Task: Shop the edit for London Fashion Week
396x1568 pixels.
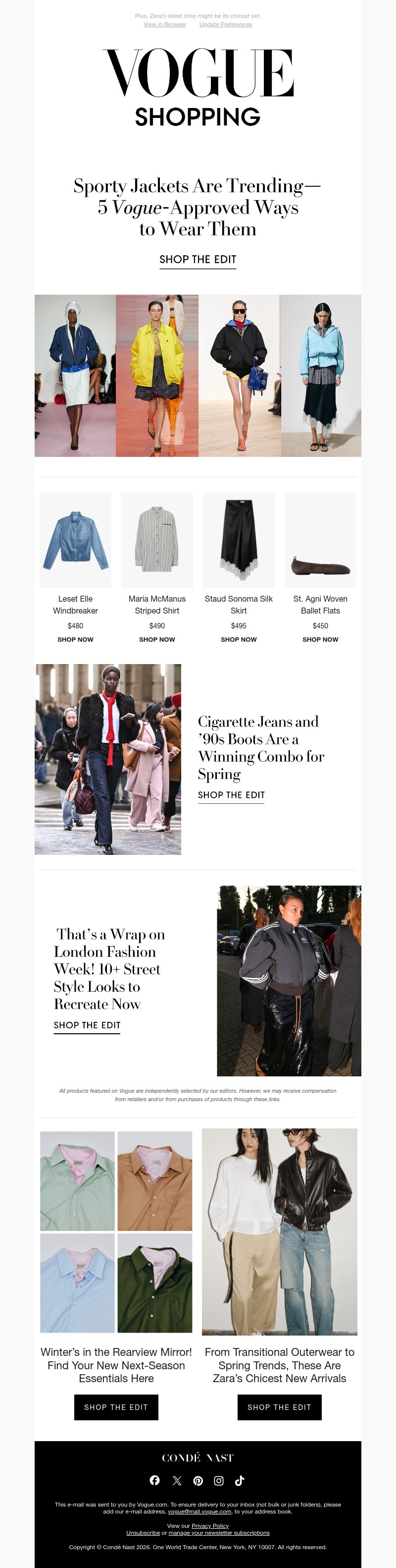Action: coord(87,1025)
